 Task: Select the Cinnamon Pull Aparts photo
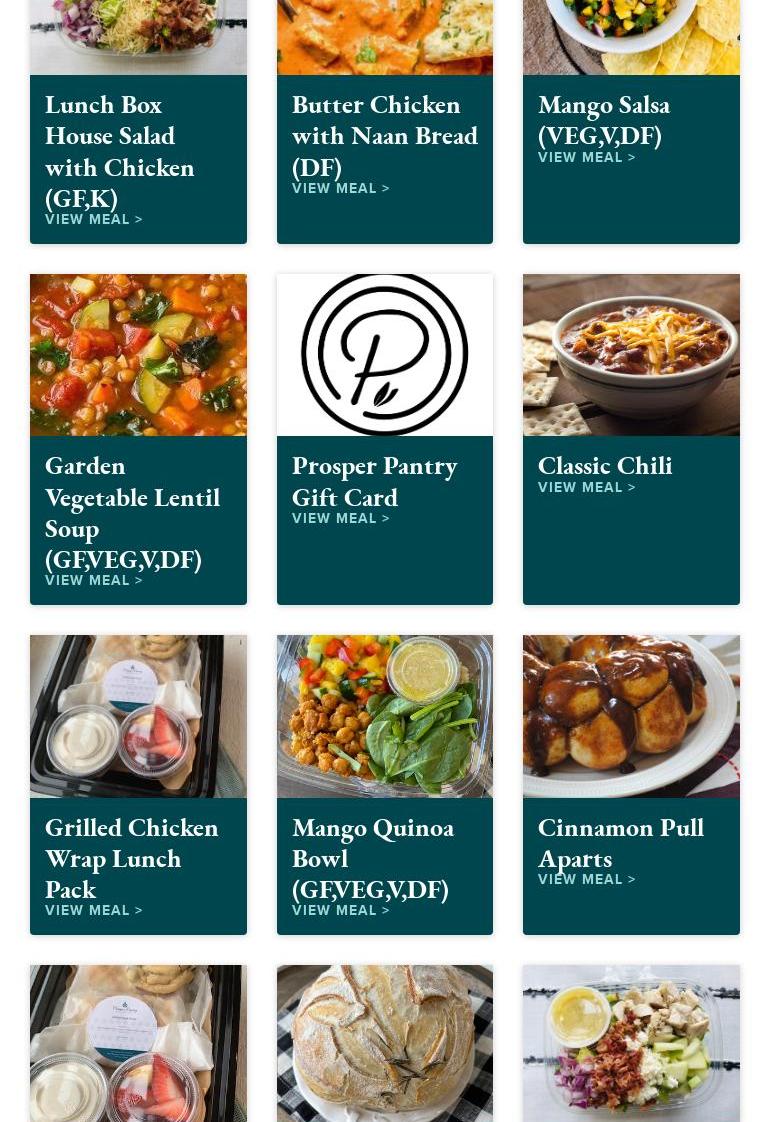[x=631, y=716]
